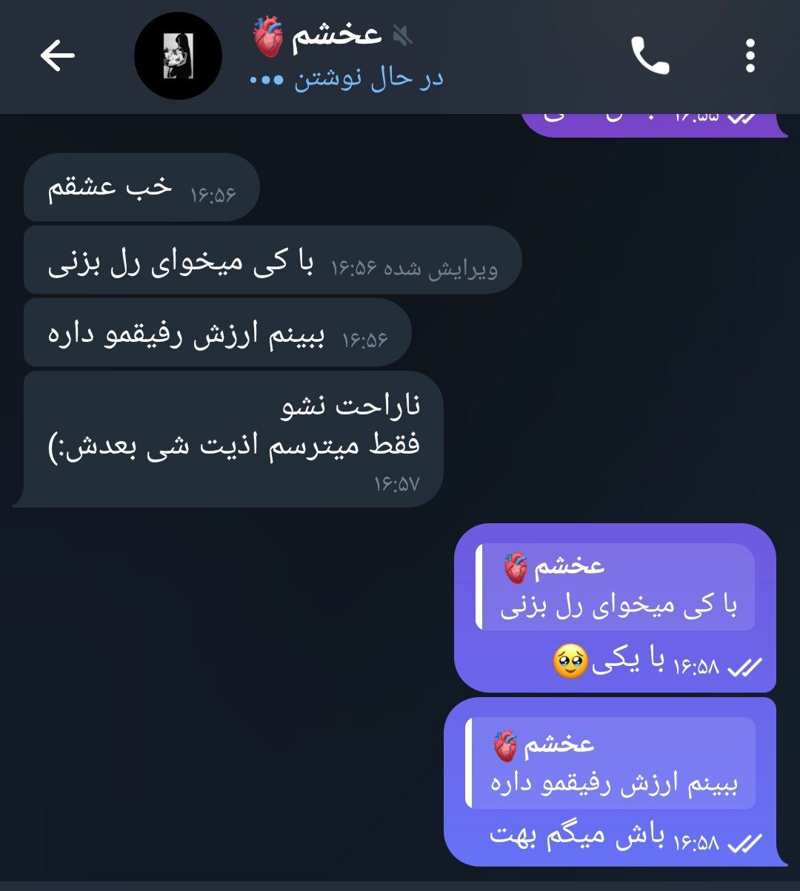The image size is (800, 891).
Task: Go back to the chat list
Action: [x=57, y=56]
